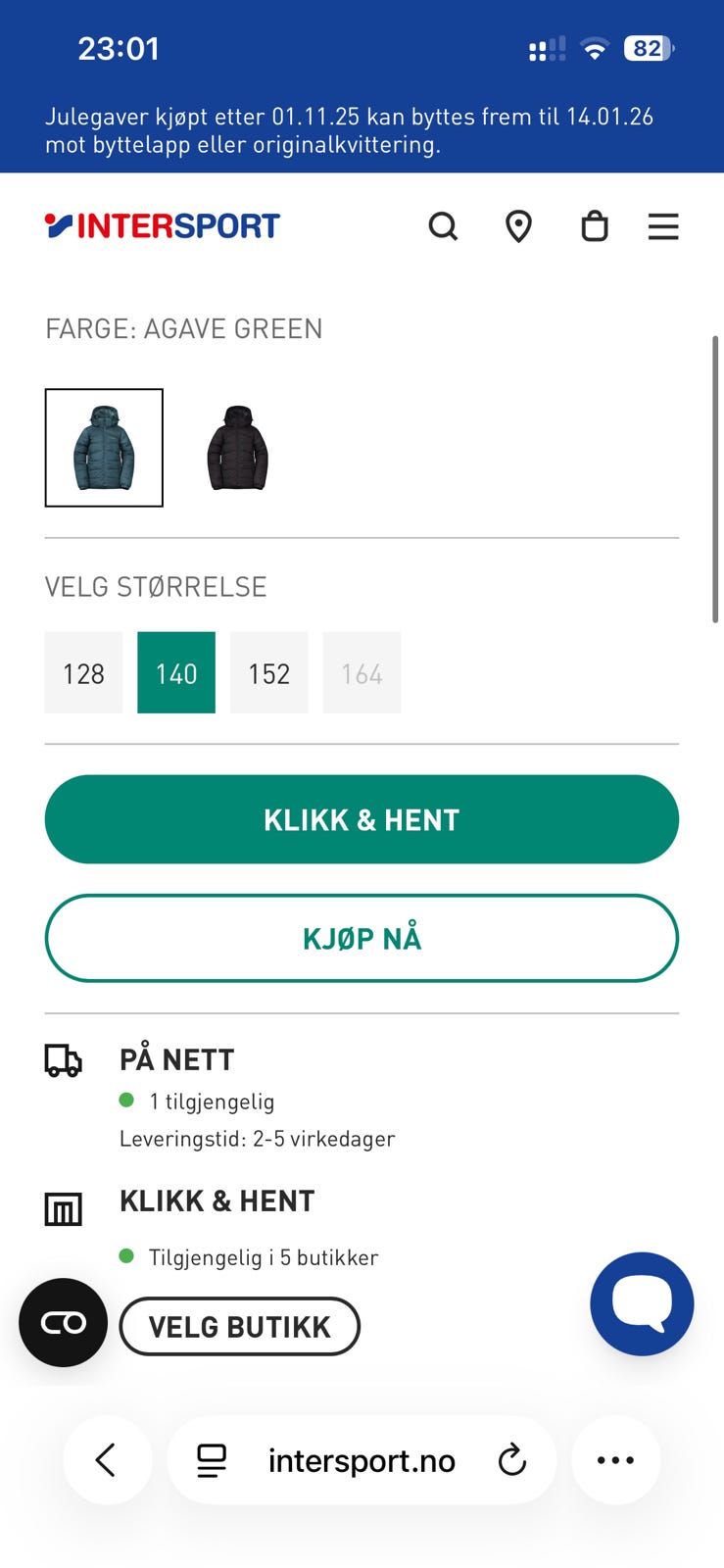Open the page options icon beside the URL
Viewport: 724px width, 1568px height.
coord(212,1460)
